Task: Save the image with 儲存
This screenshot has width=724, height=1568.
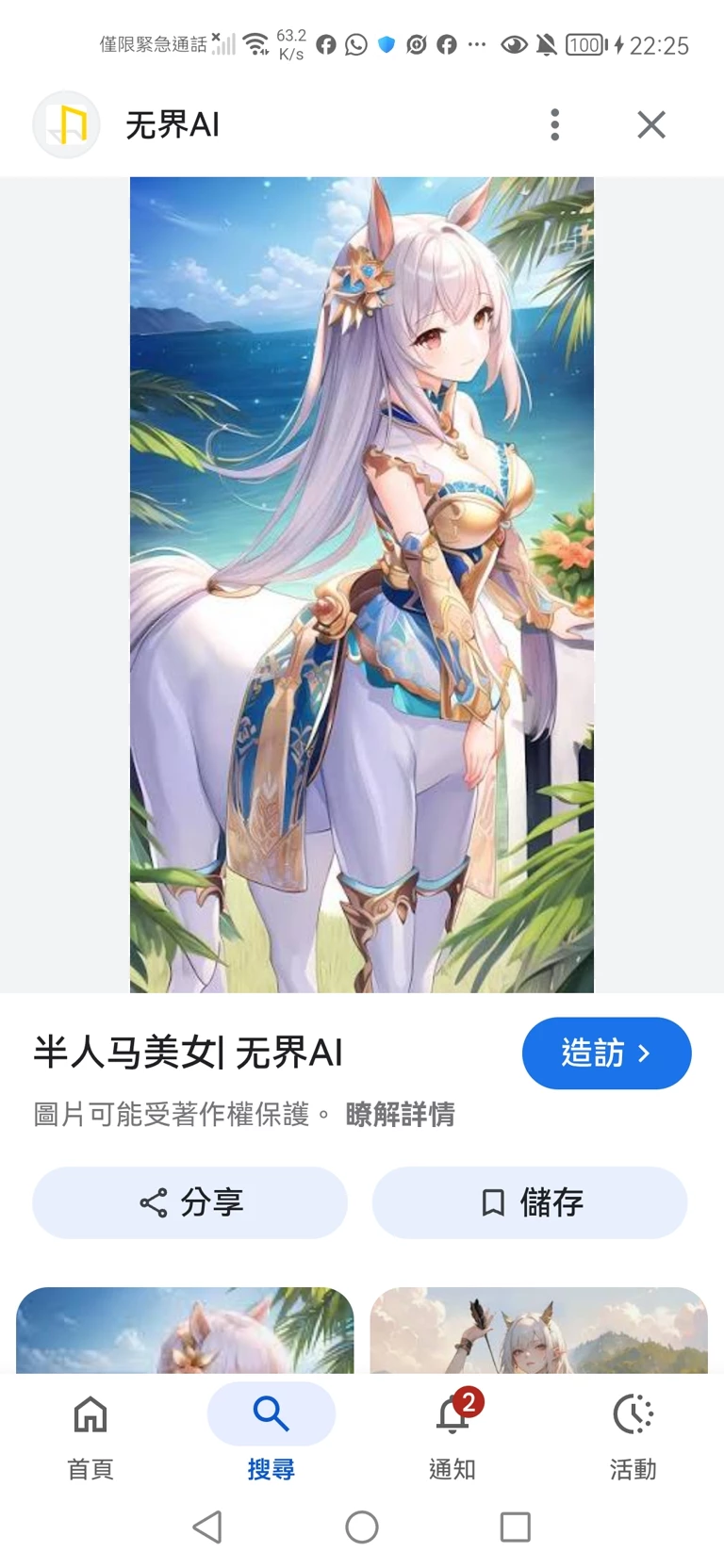Action: point(530,1202)
